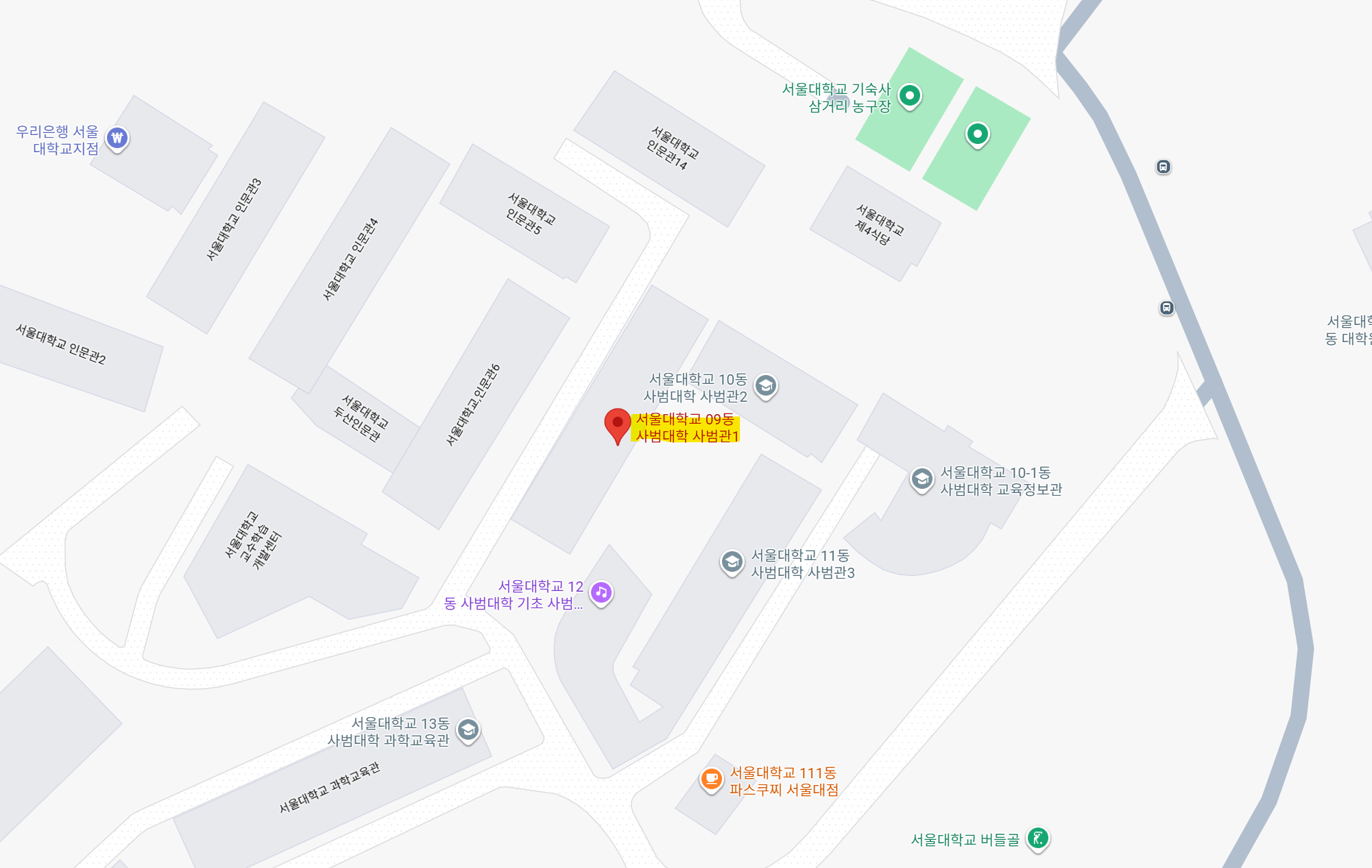
Task: Open the 10-1동 교육정보관 place marker
Action: 922,479
